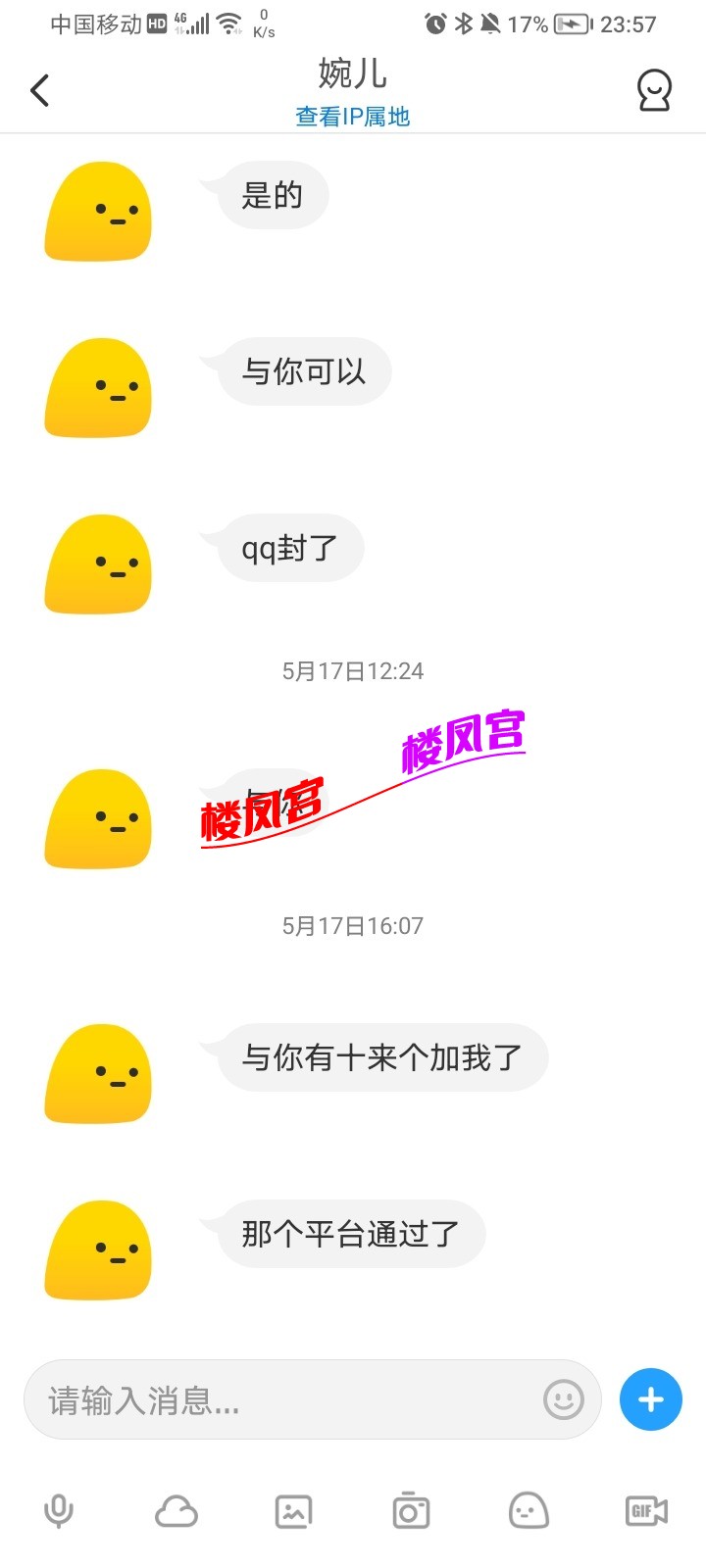Open 婉儿's profile icon

[654, 91]
